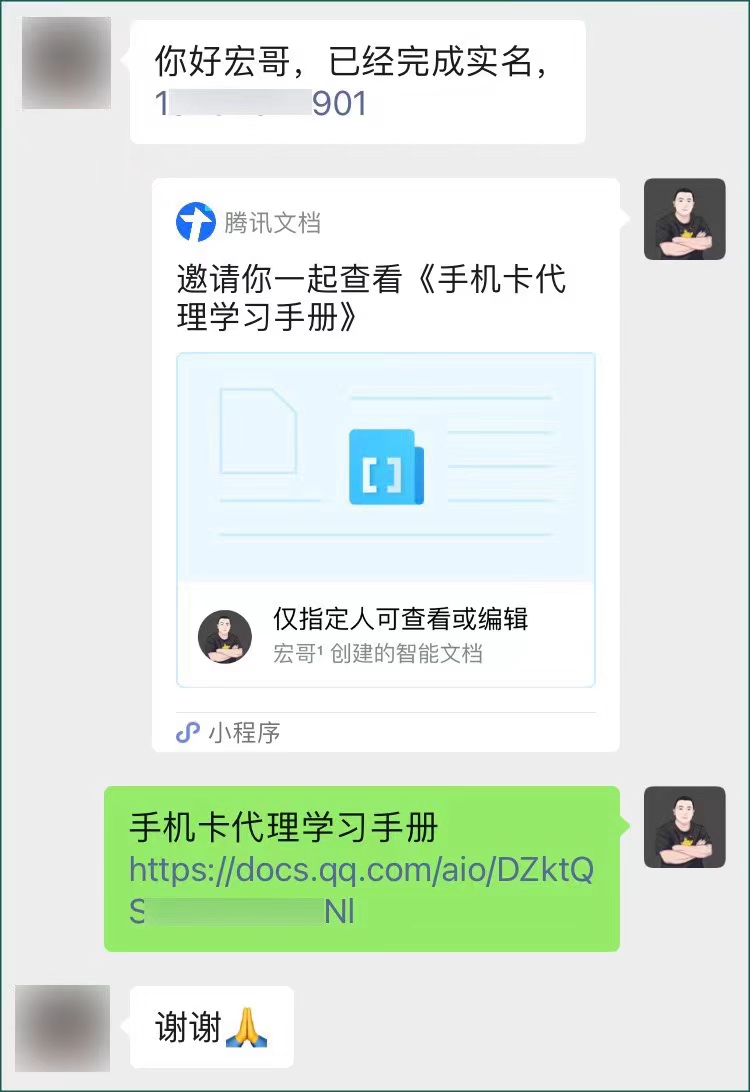Tap the sender avatar beside the green message
Screen dimensions: 750x1092
pos(686,829)
